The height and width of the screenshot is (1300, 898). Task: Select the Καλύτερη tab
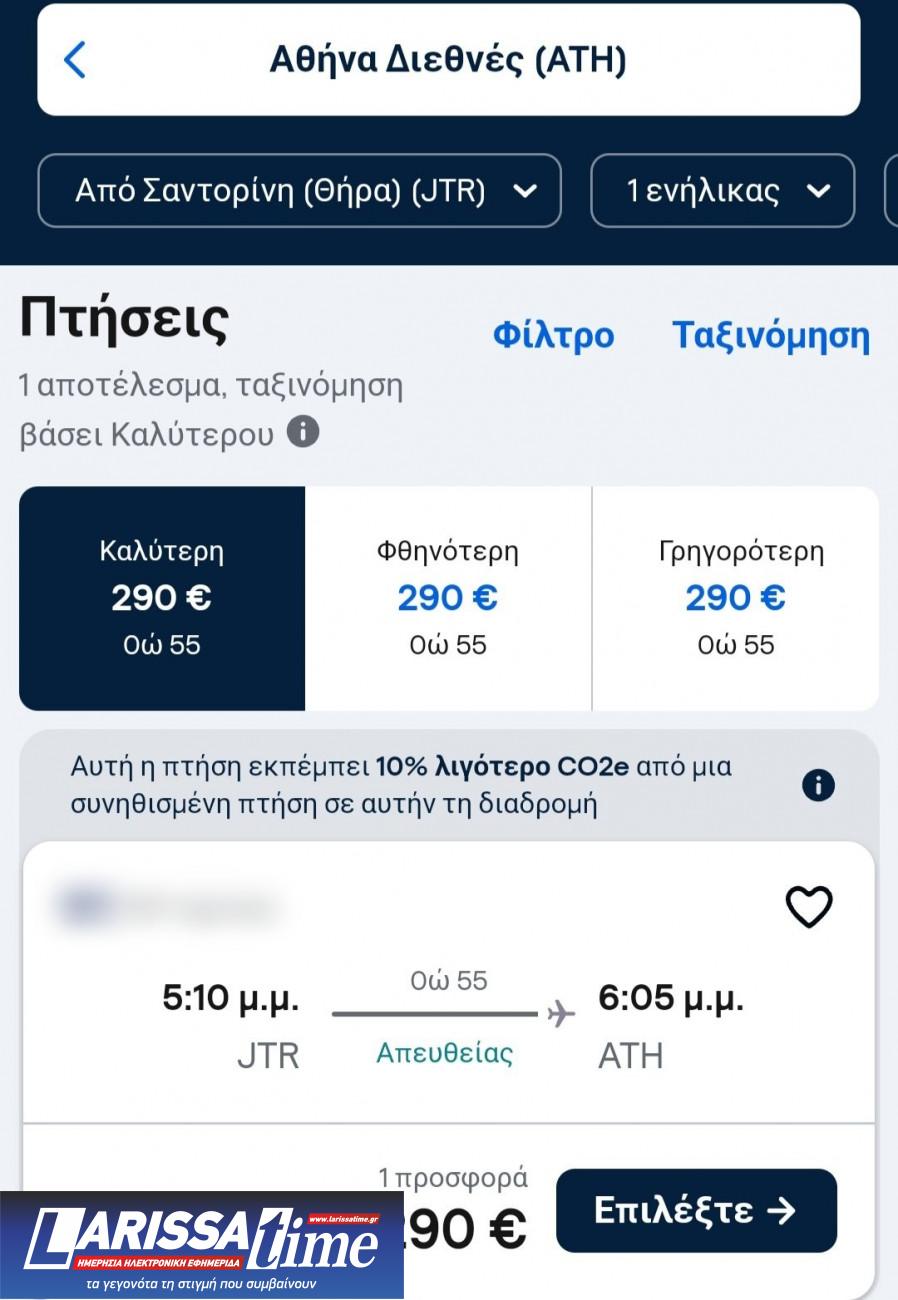(x=162, y=598)
